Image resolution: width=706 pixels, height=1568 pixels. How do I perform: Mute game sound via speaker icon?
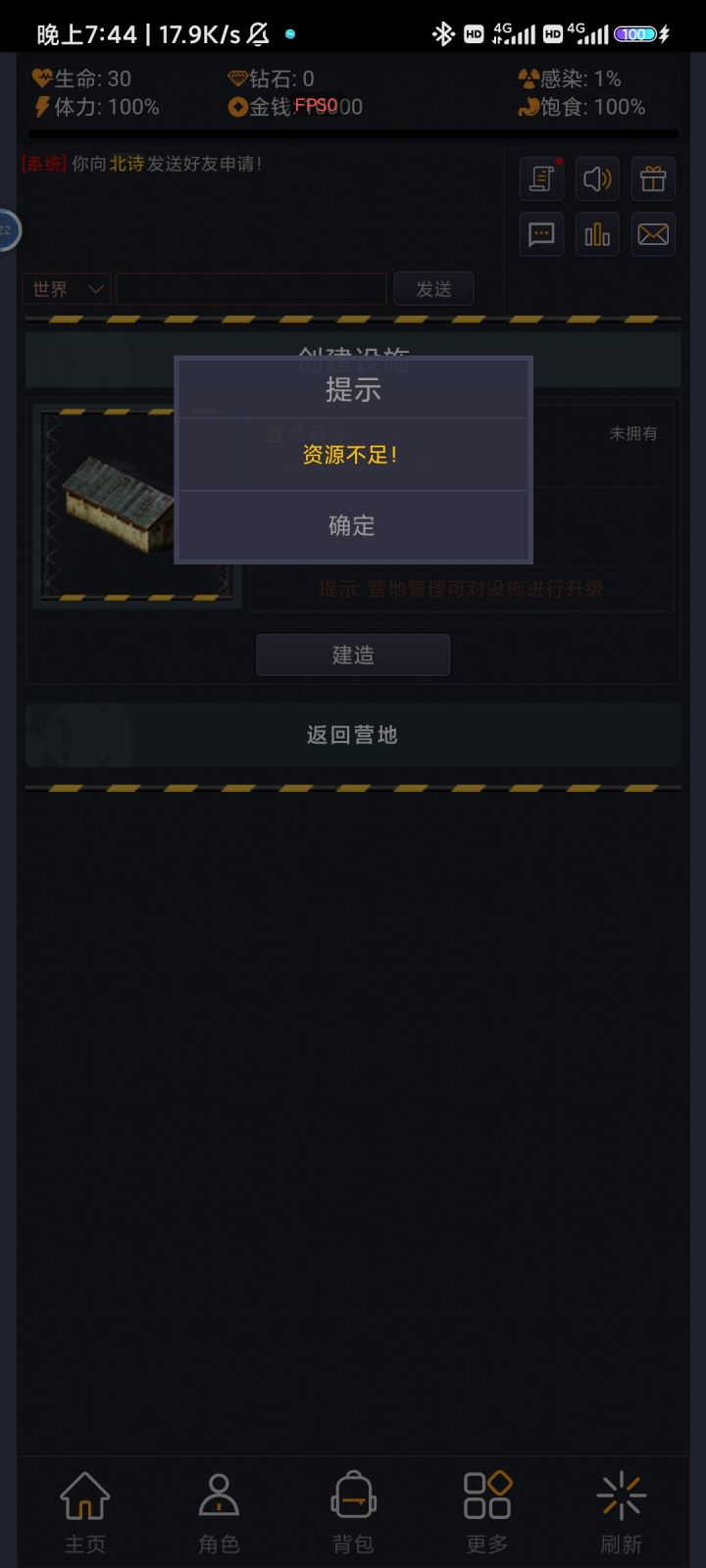pyautogui.click(x=597, y=178)
